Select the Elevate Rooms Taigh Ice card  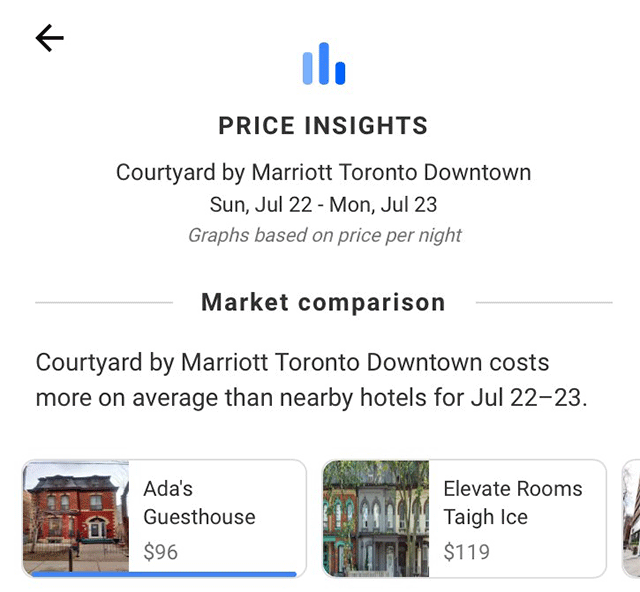coord(464,518)
